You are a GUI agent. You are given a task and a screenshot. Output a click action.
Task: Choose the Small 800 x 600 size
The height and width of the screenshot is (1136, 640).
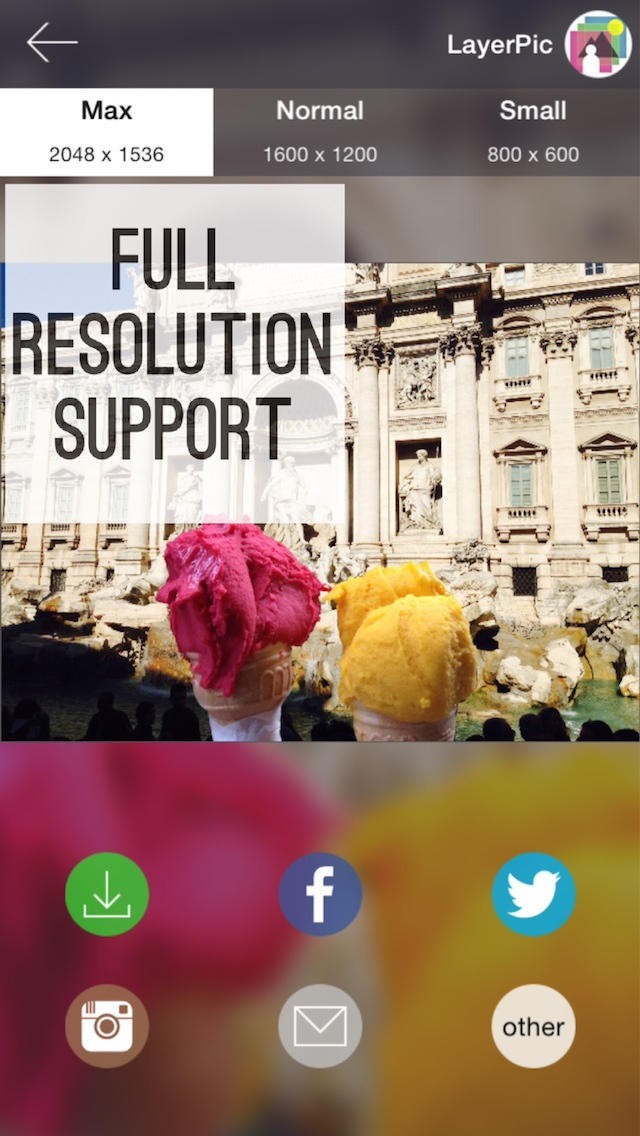[533, 132]
